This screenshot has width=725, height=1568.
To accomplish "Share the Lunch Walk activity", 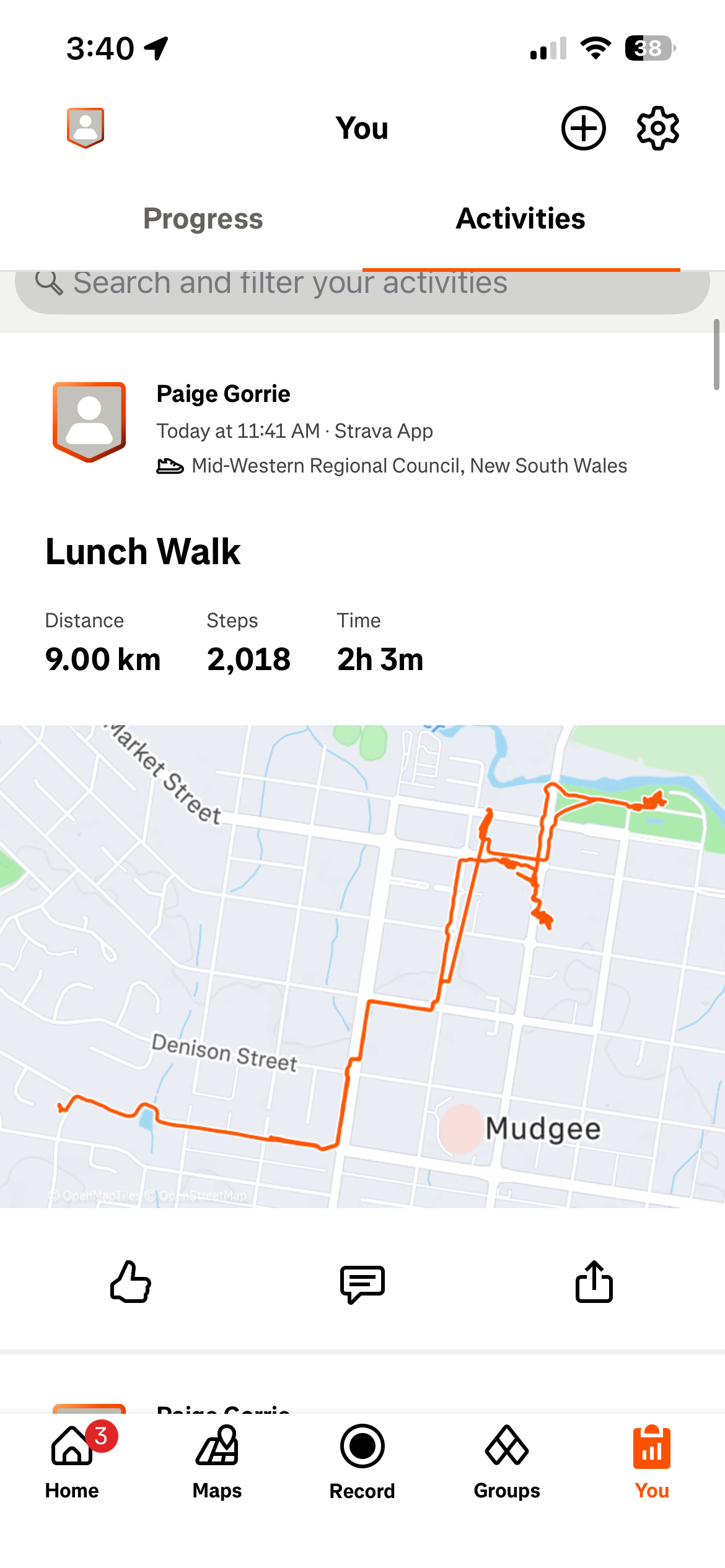I will [x=594, y=1282].
